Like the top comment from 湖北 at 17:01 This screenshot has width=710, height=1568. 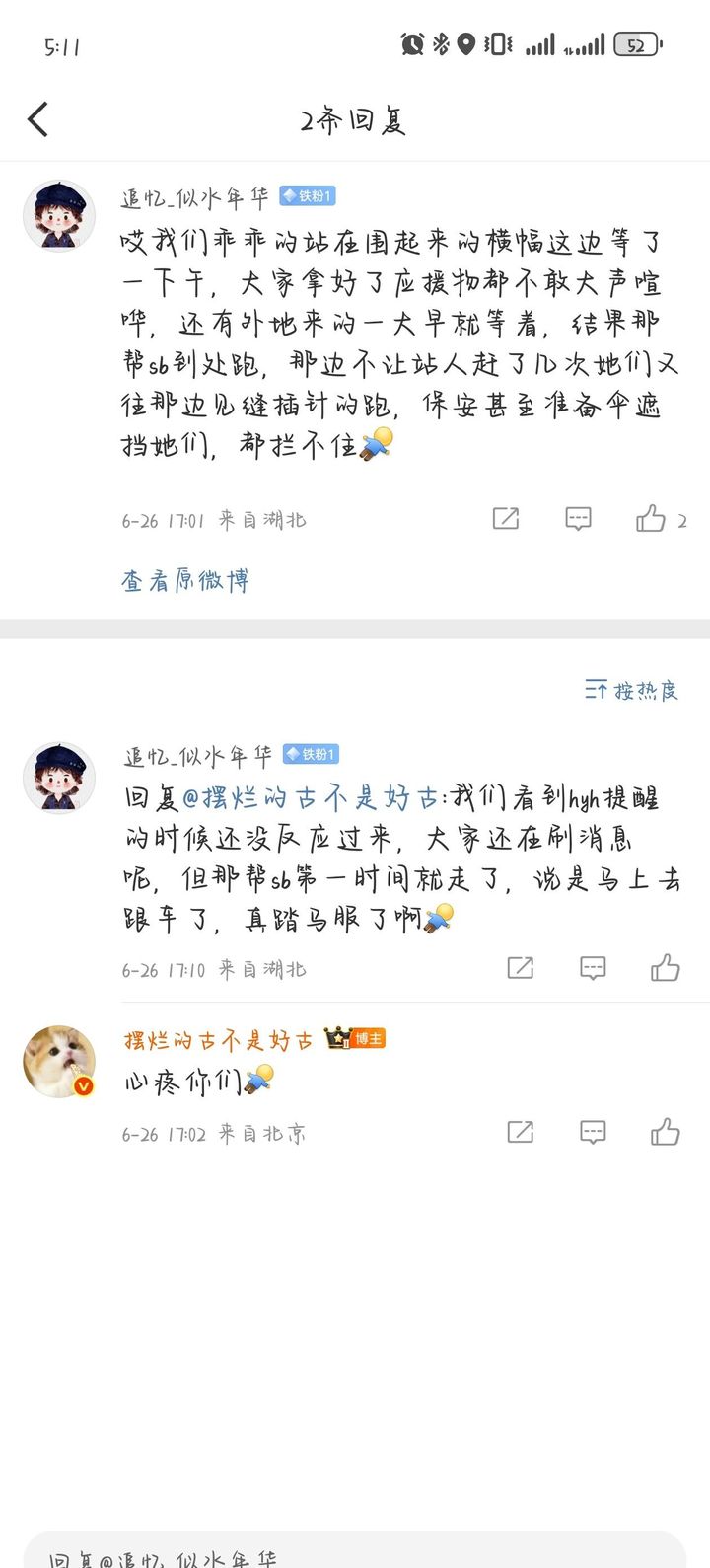pos(651,519)
